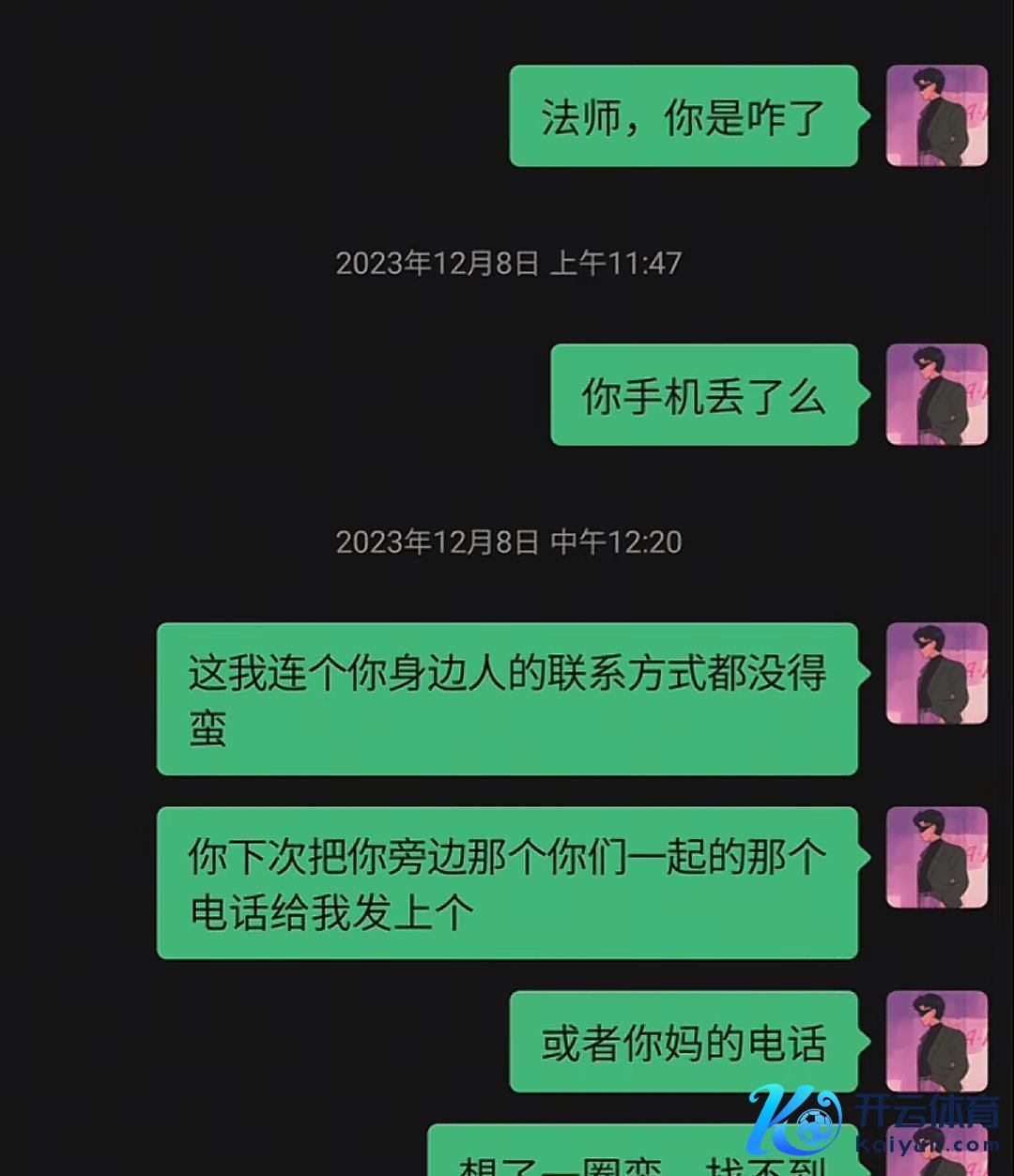
Task: Tap the avatar next to "你手机丢了么"
Action: tap(936, 394)
